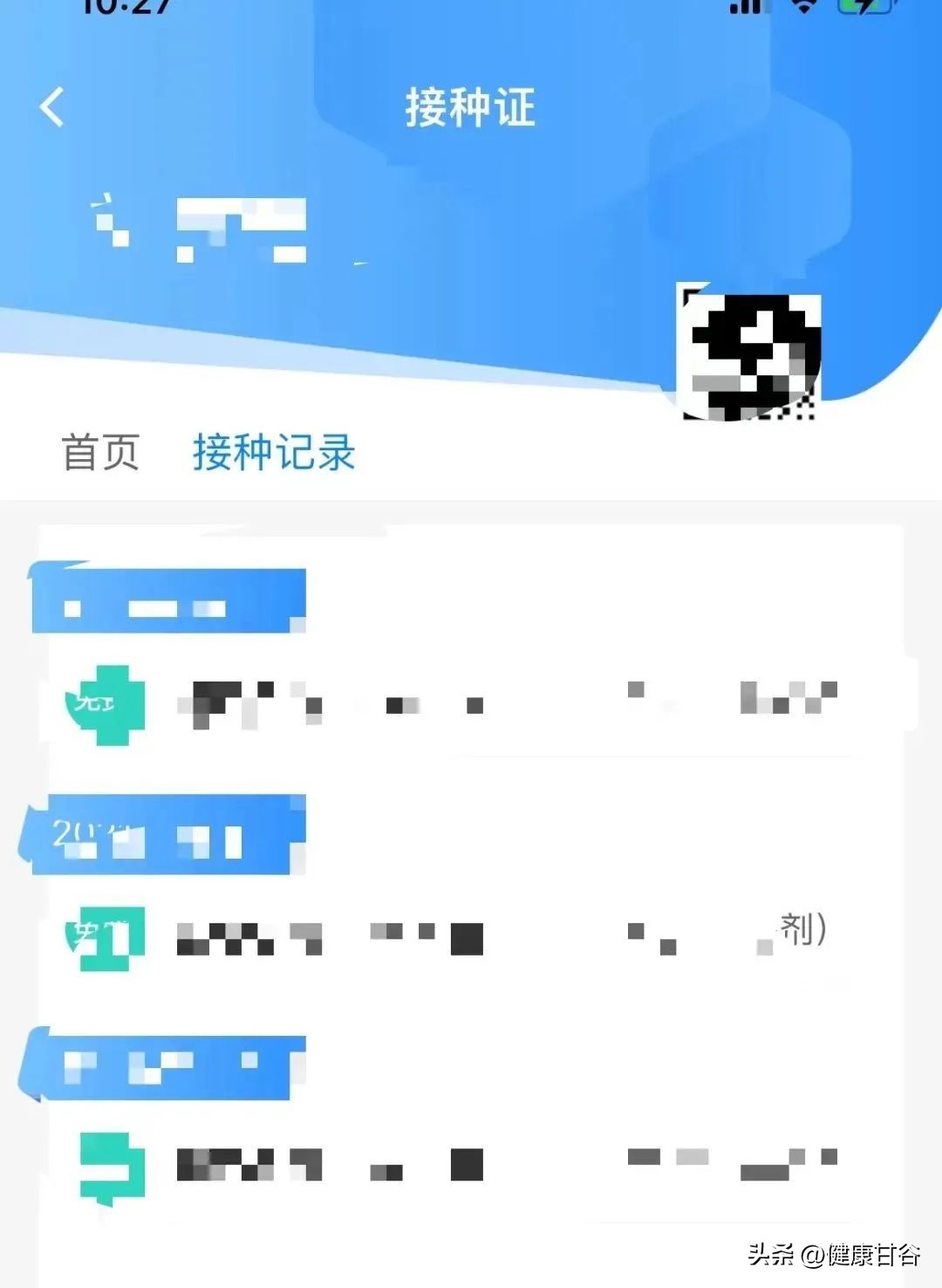
Task: Switch to the 首页 tab
Action: (x=100, y=452)
